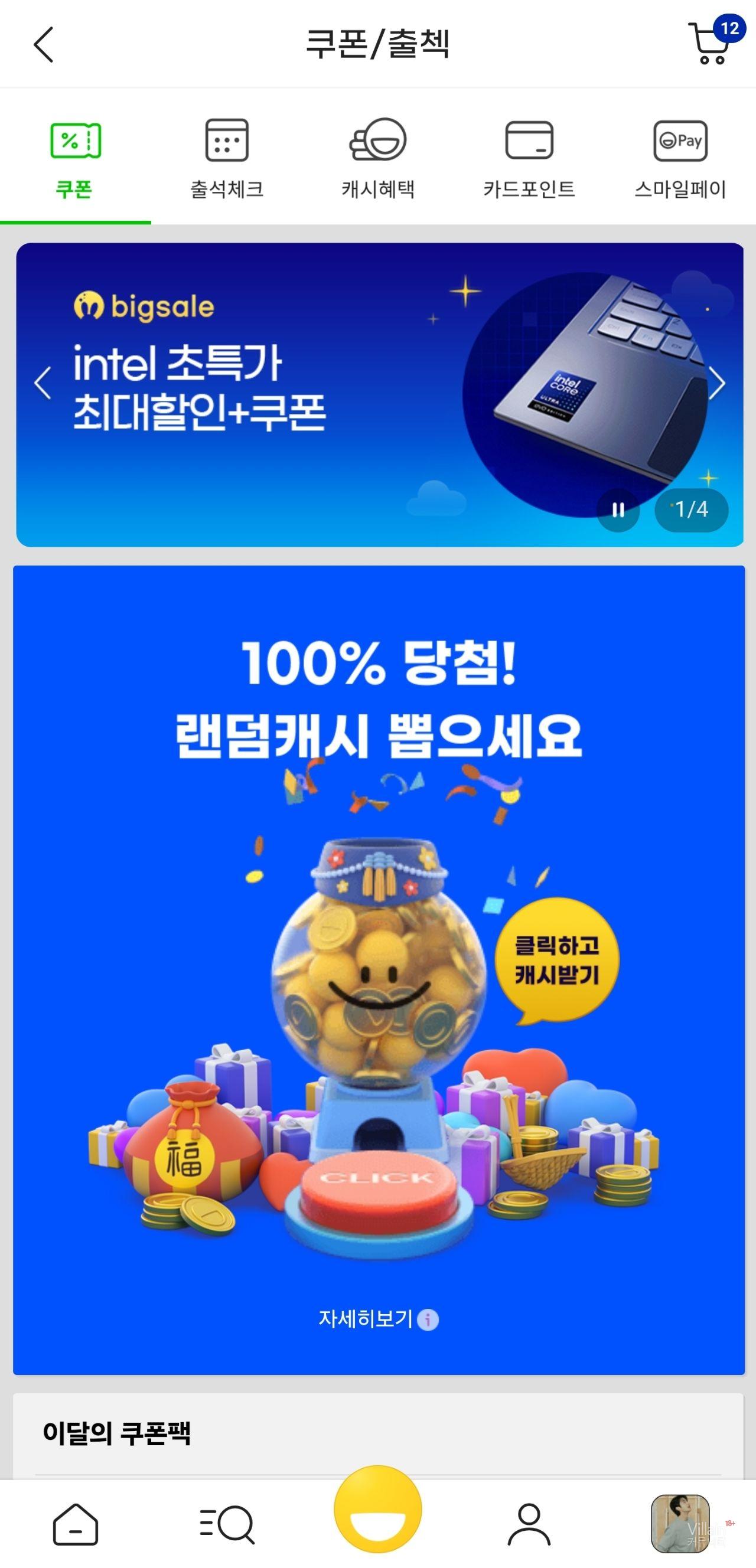The height and width of the screenshot is (1568, 756).
Task: Open the my account tab
Action: (x=529, y=1524)
